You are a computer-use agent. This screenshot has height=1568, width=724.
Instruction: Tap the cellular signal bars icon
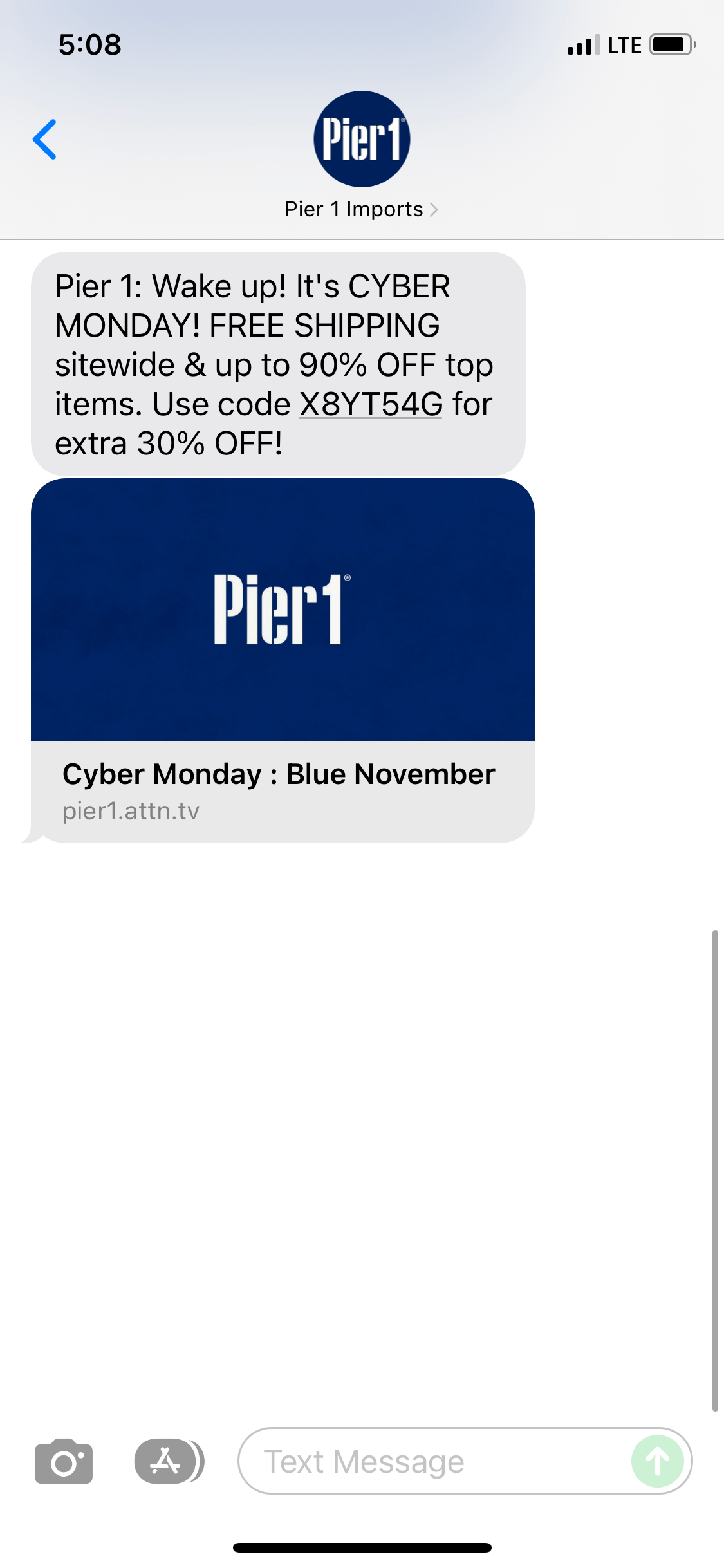coord(581,45)
